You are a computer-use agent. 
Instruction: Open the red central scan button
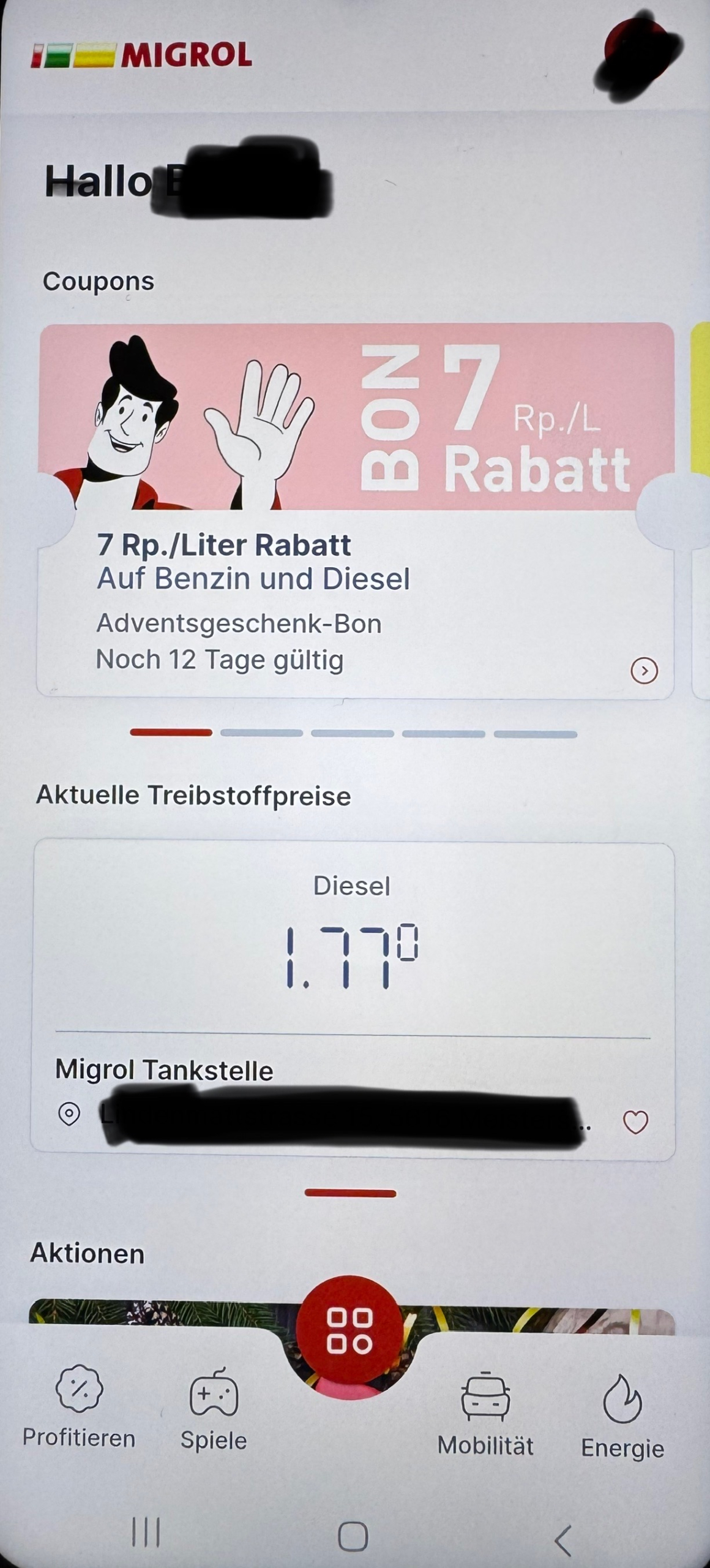[349, 1330]
